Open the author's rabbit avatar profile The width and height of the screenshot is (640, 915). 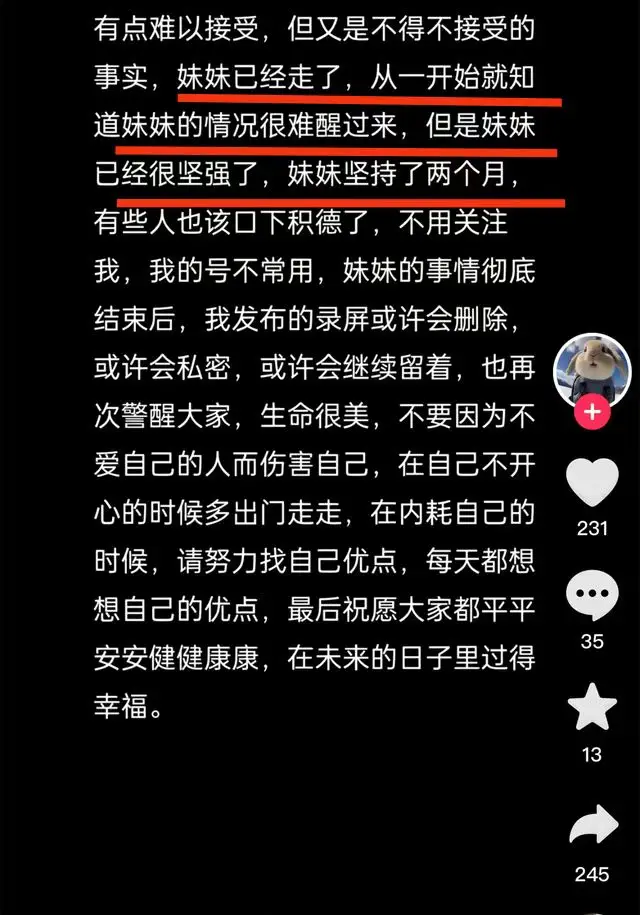pyautogui.click(x=592, y=369)
